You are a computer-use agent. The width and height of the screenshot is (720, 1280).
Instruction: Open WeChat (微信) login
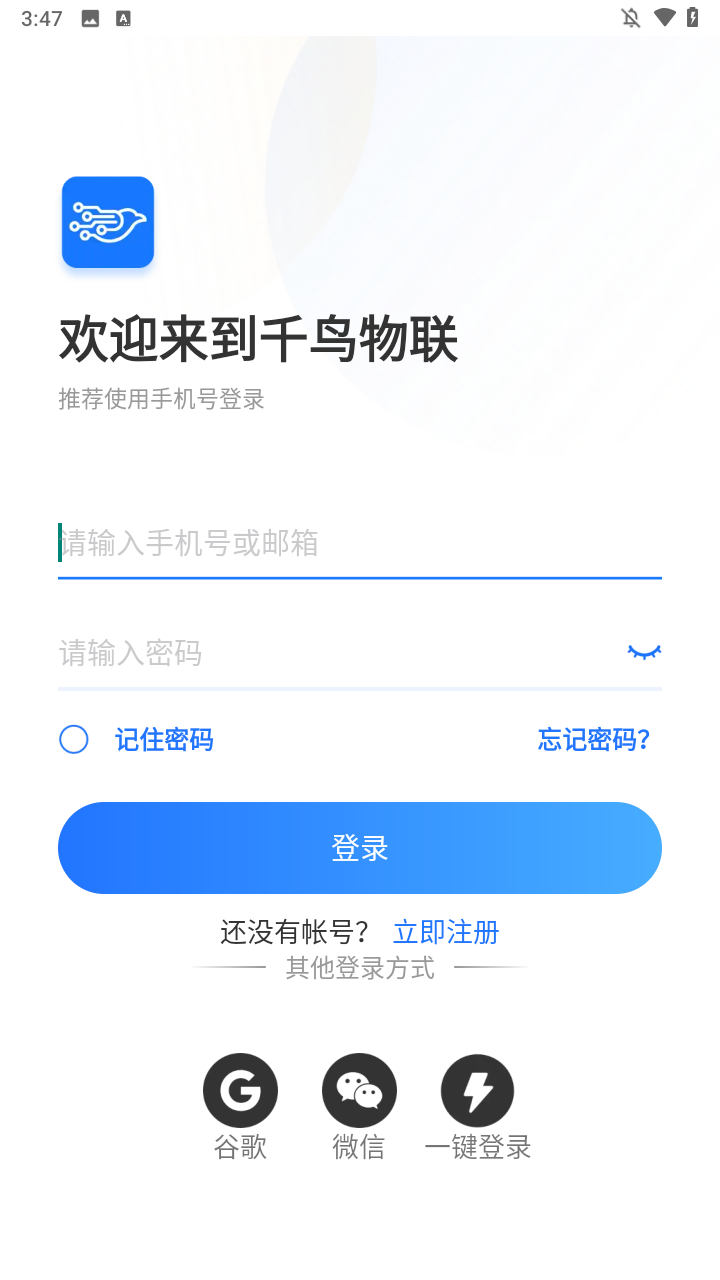359,1090
